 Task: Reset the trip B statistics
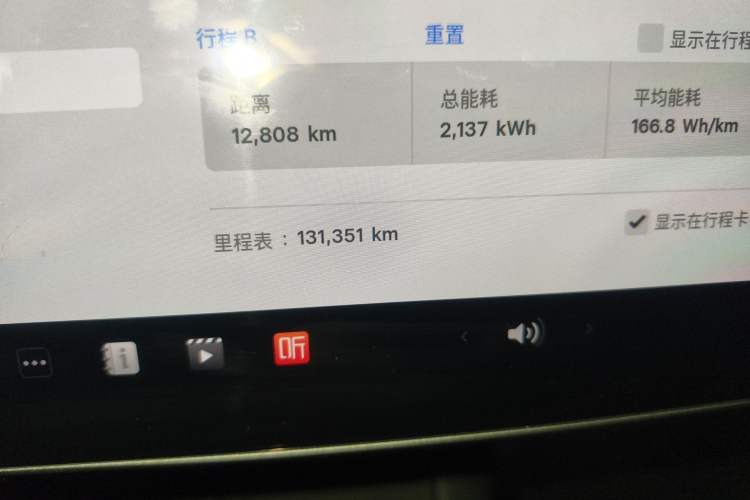click(444, 34)
